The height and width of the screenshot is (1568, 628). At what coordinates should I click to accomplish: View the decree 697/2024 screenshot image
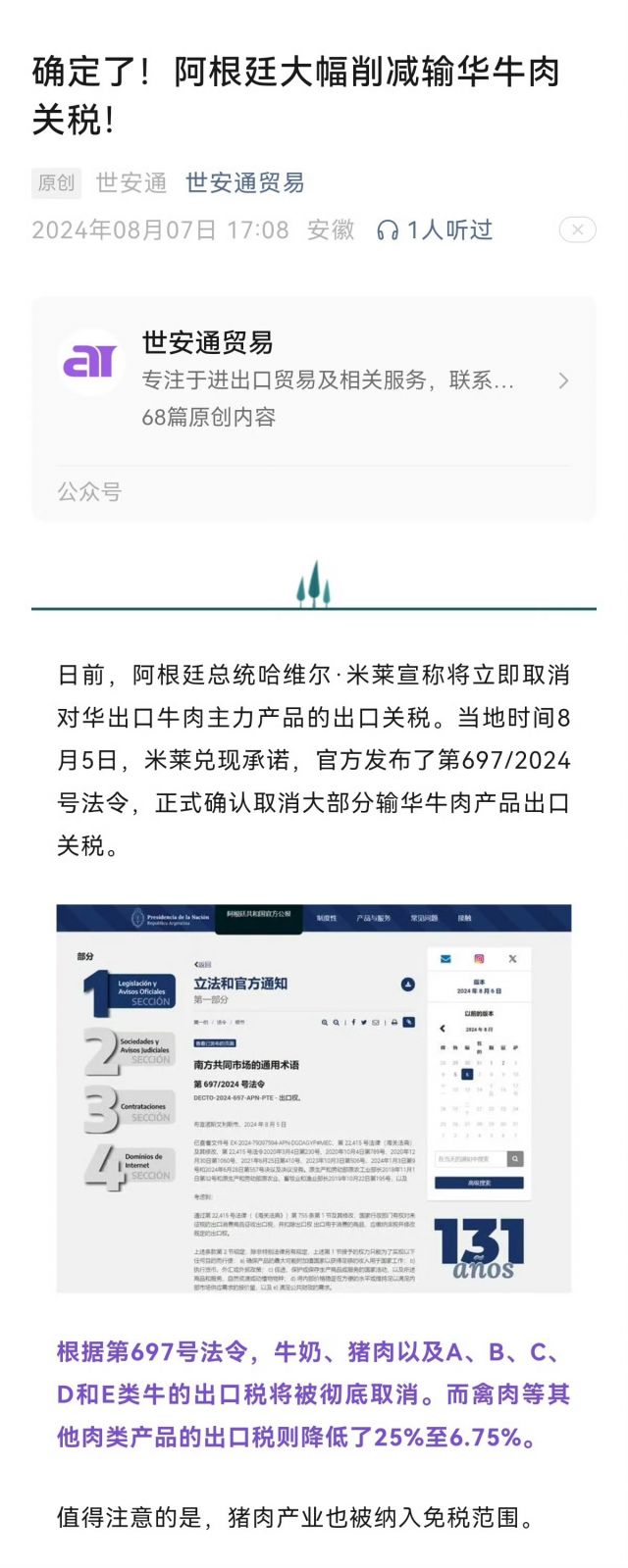click(314, 1097)
